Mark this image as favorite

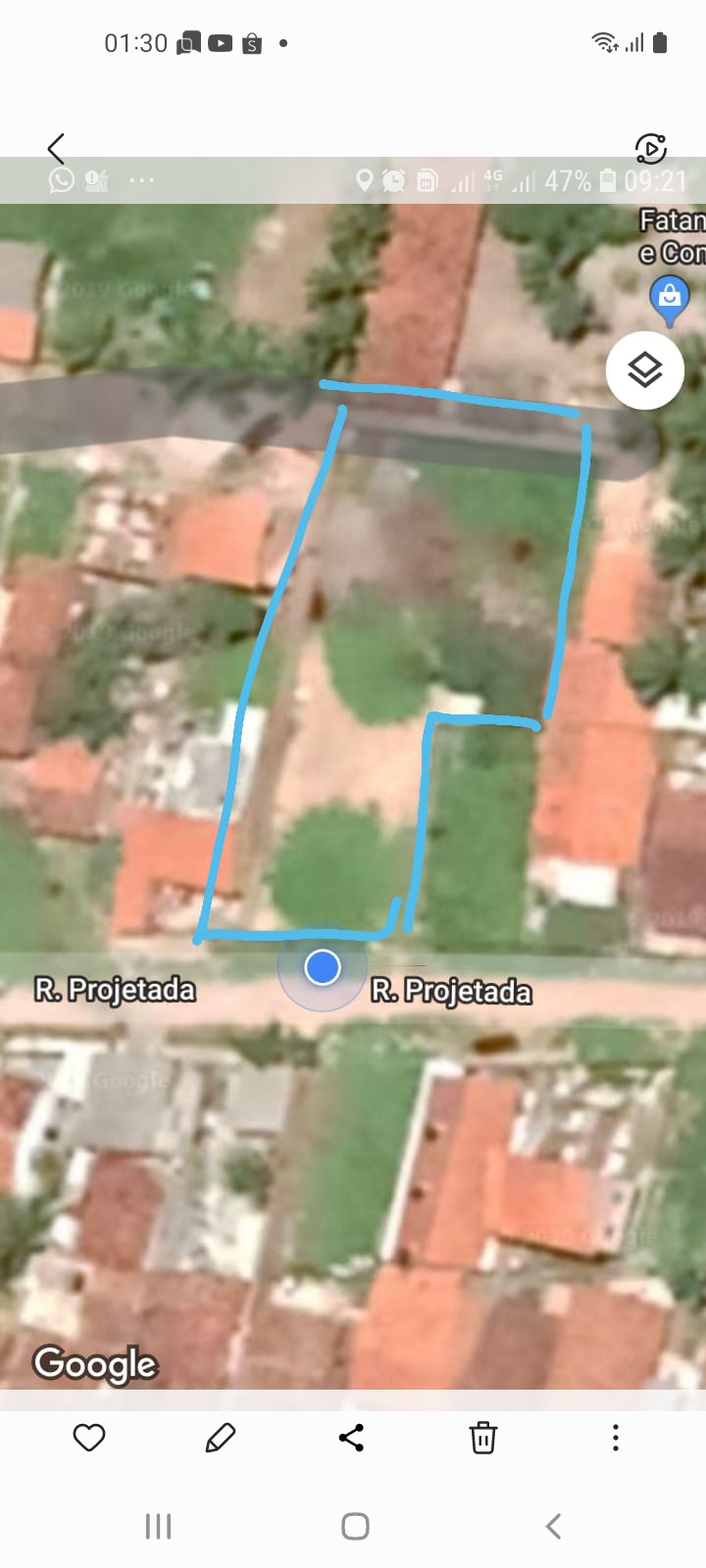pyautogui.click(x=89, y=1438)
